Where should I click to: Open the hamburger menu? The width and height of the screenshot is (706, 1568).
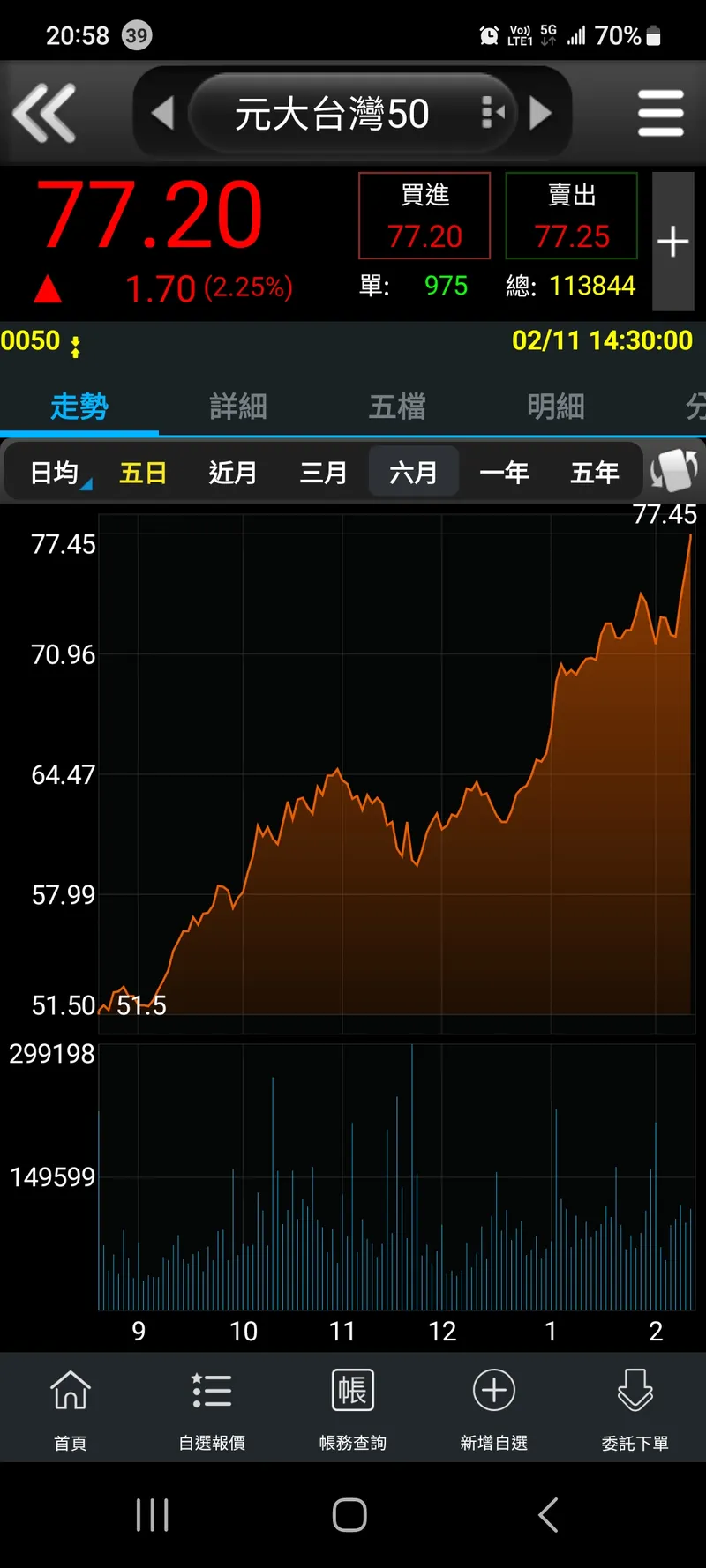[660, 113]
